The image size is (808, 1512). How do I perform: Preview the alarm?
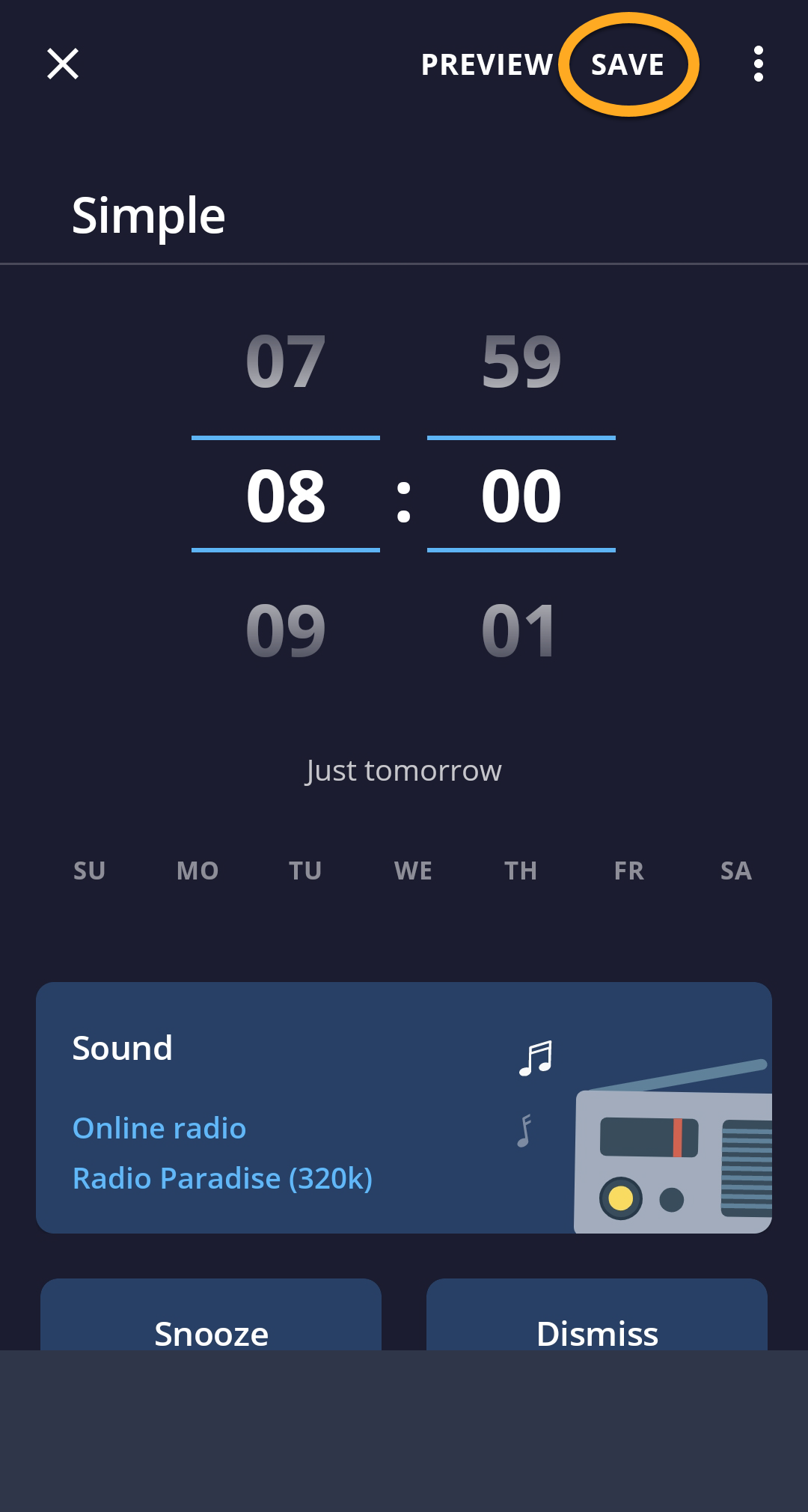486,64
